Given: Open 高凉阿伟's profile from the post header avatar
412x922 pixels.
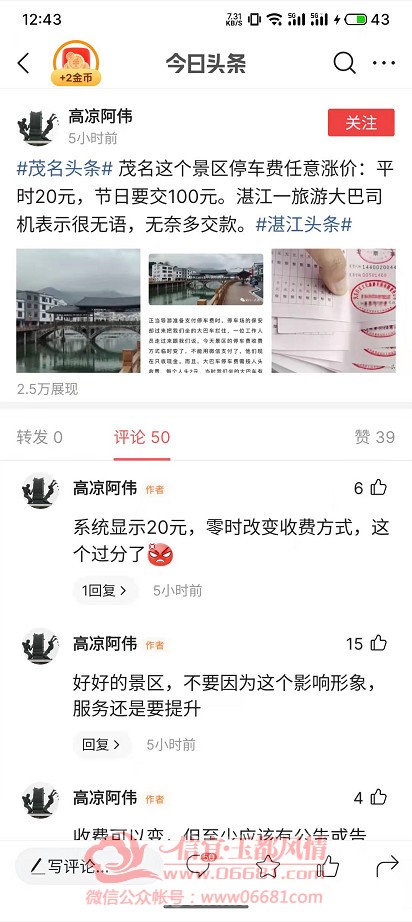Looking at the screenshot, I should (x=37, y=126).
